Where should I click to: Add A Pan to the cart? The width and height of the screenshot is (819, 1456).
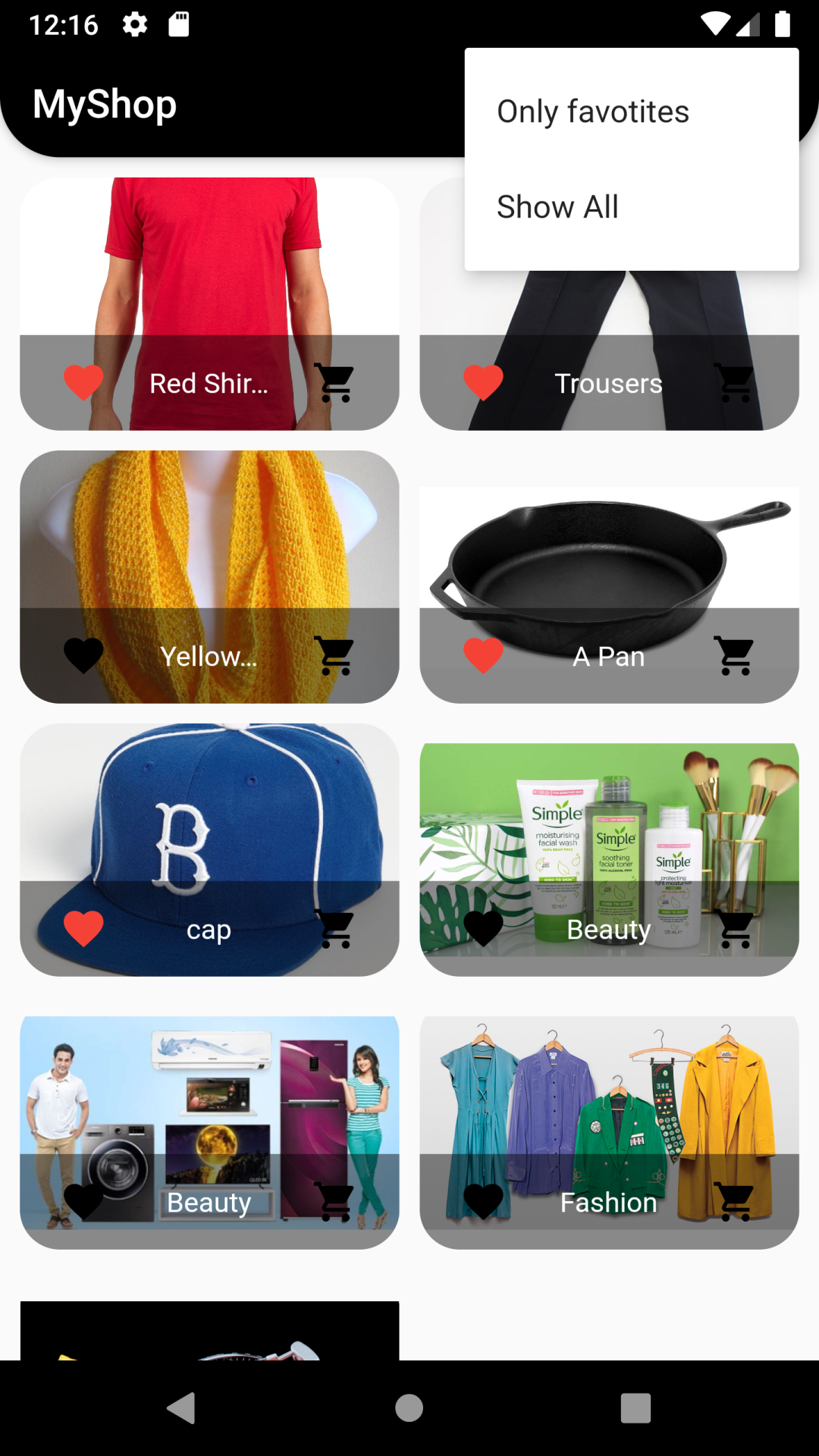pos(735,656)
